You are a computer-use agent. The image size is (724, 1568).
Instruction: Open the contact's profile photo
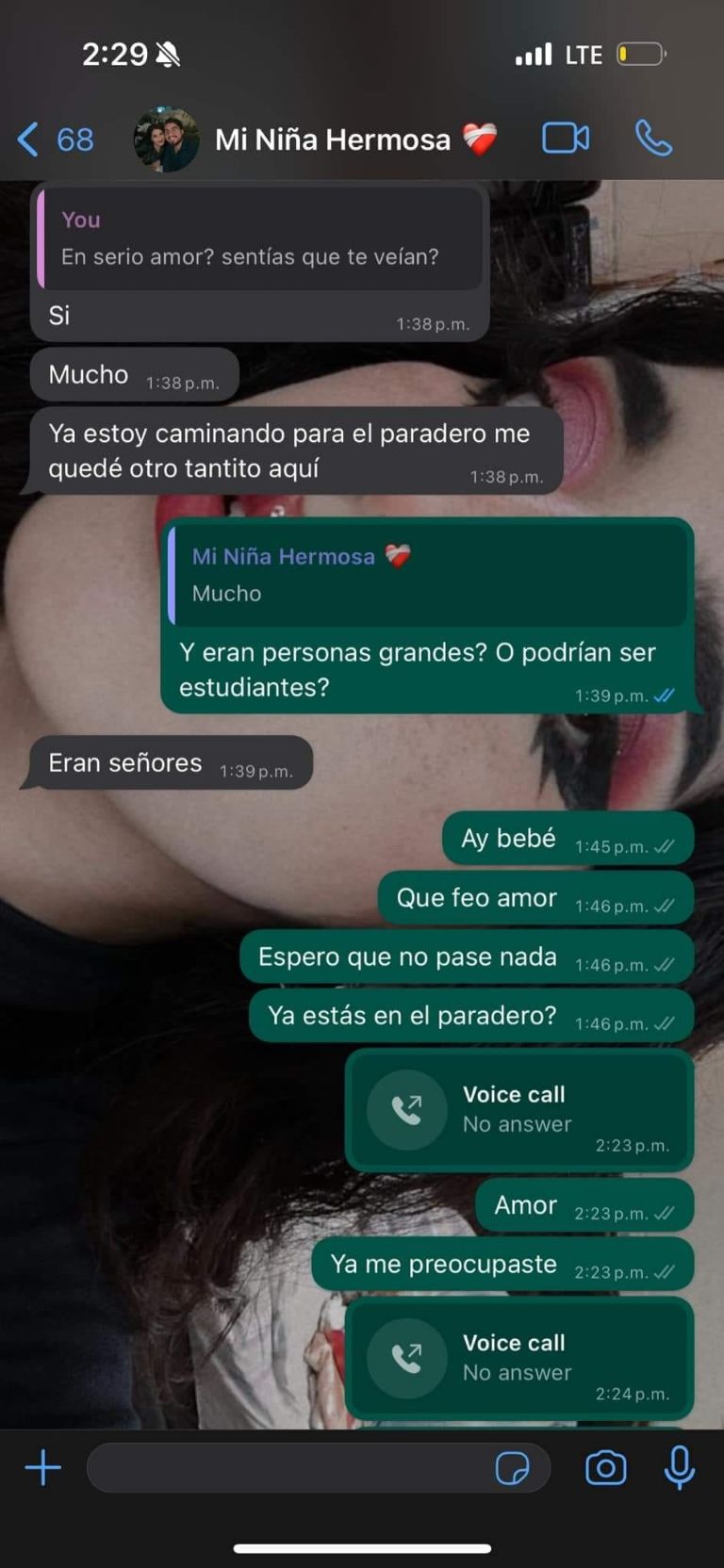point(167,139)
